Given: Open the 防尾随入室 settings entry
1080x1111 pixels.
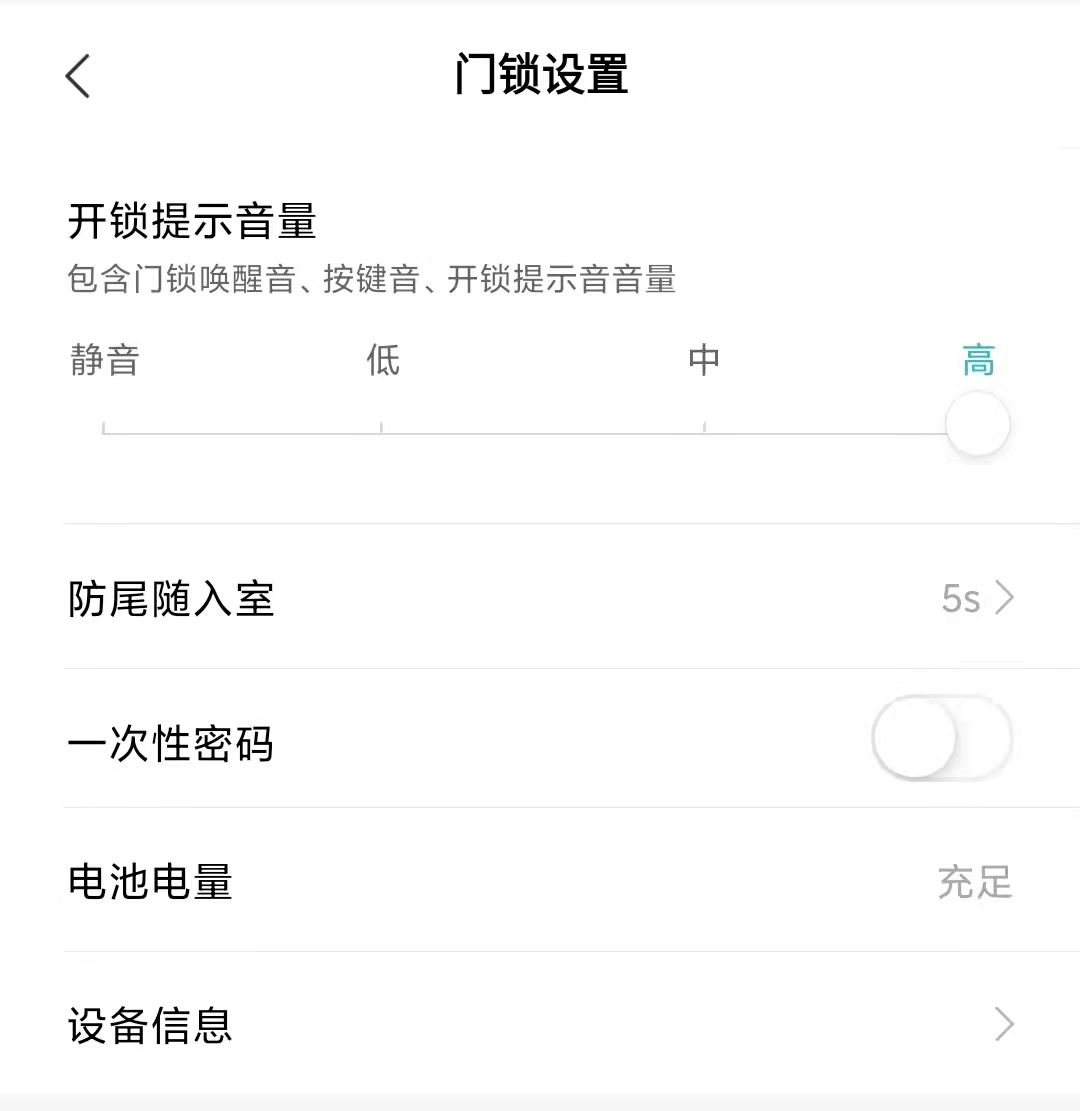Looking at the screenshot, I should click(170, 598).
